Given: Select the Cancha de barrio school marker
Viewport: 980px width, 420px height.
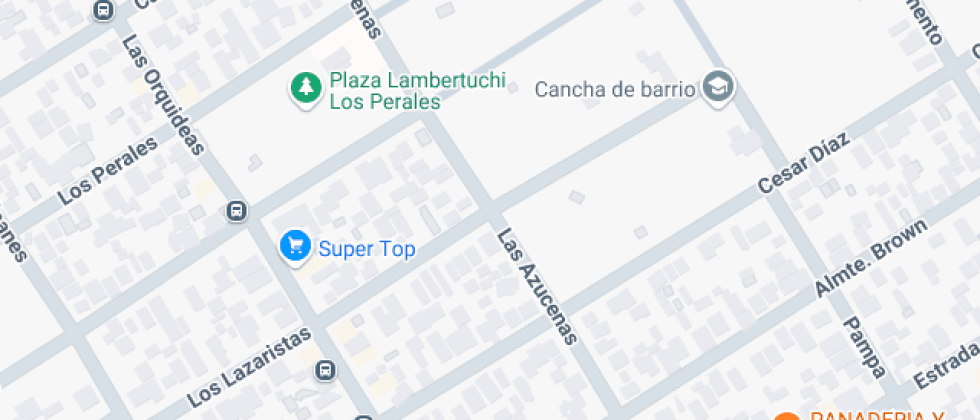Looking at the screenshot, I should click(718, 88).
